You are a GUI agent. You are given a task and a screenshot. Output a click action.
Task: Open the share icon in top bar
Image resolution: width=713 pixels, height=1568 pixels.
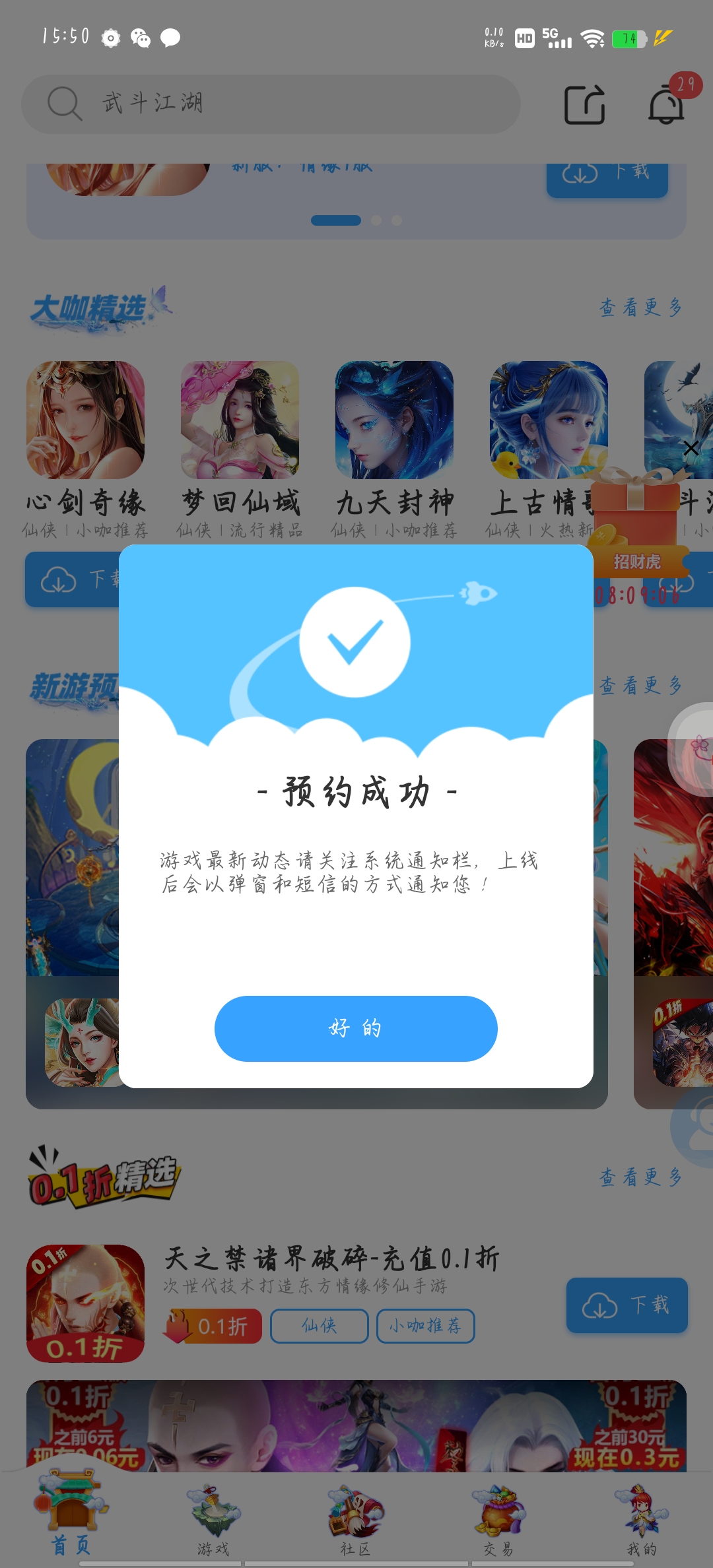pos(585,104)
